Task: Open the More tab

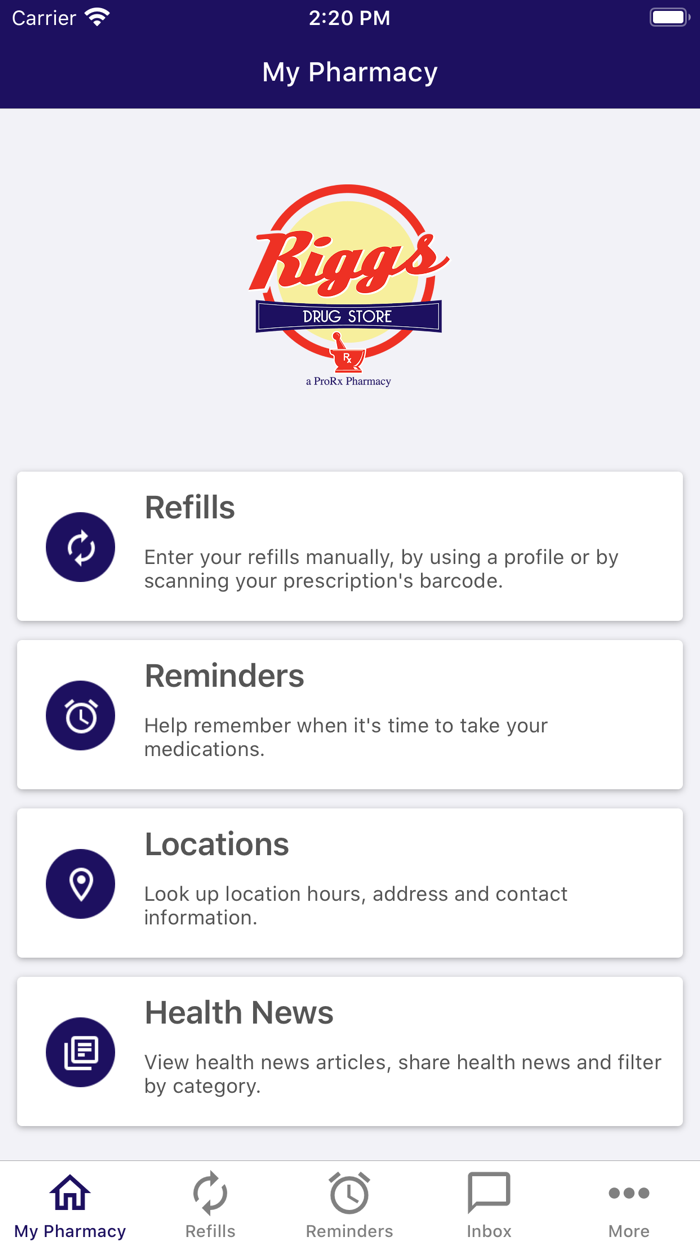Action: [629, 1205]
